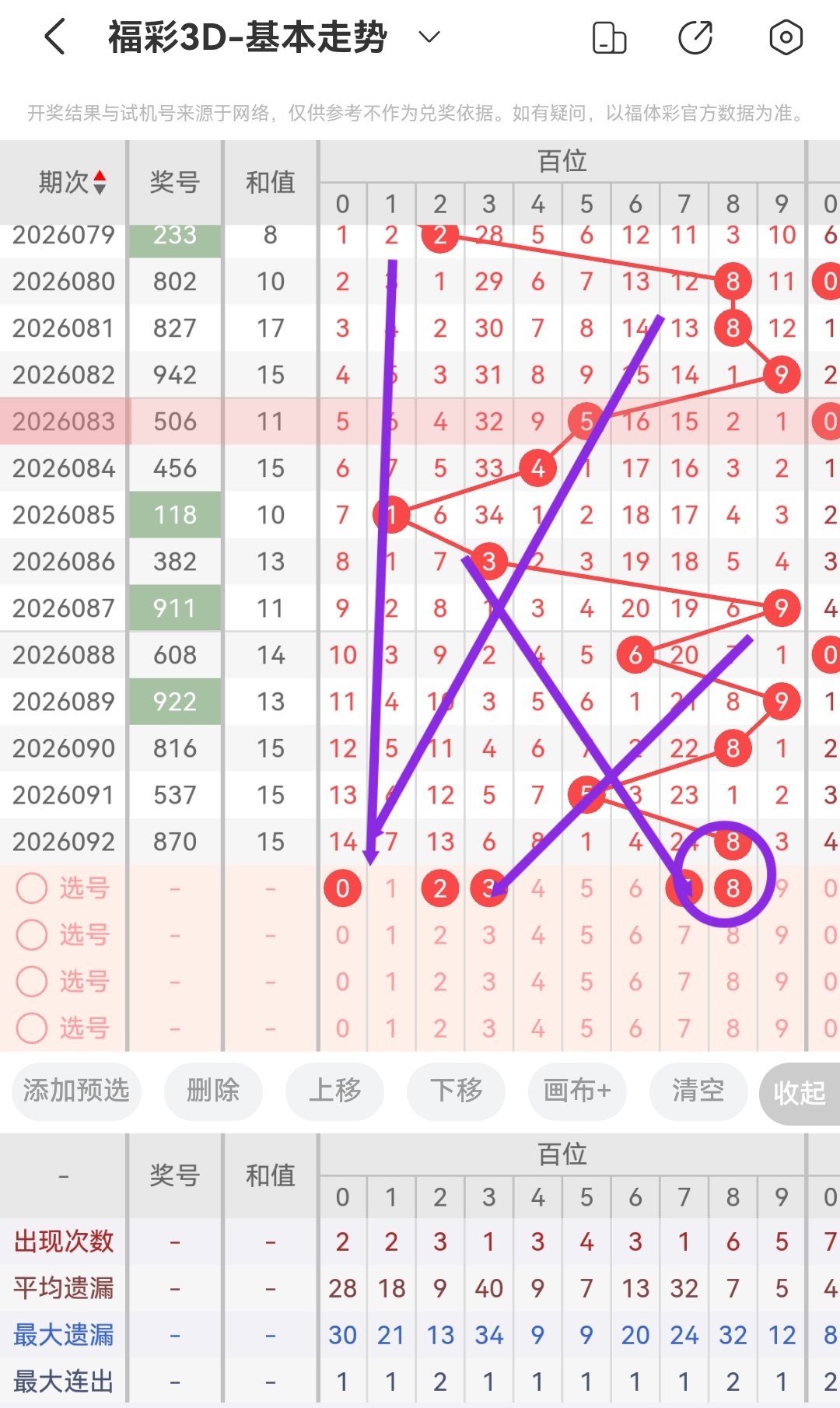840x1408 pixels.
Task: Select the second 选号 radio circle
Action: (31, 935)
